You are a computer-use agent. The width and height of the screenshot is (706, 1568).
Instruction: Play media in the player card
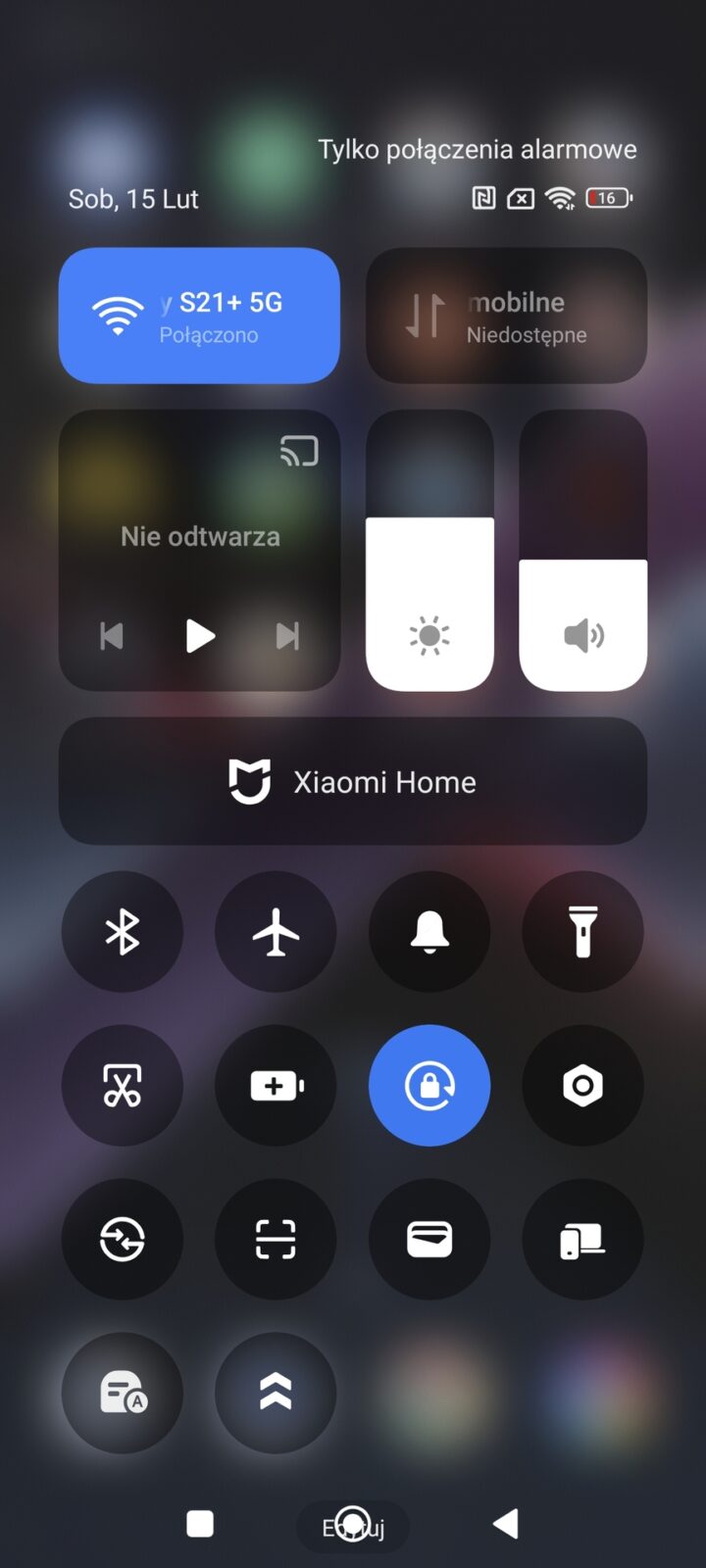pyautogui.click(x=200, y=636)
